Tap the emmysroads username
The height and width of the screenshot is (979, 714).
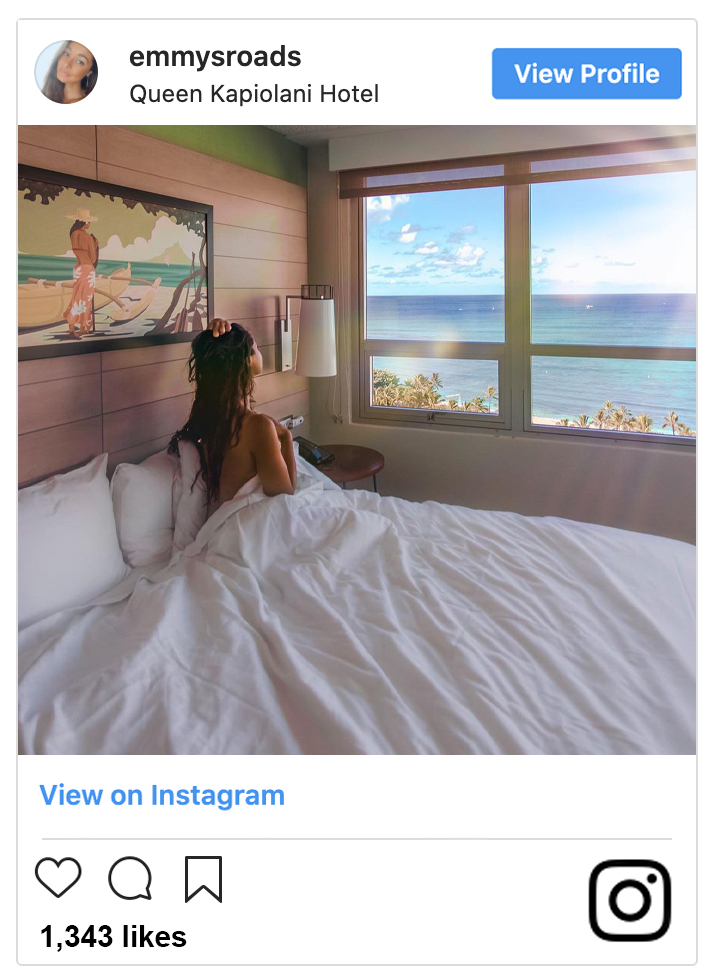pos(215,57)
